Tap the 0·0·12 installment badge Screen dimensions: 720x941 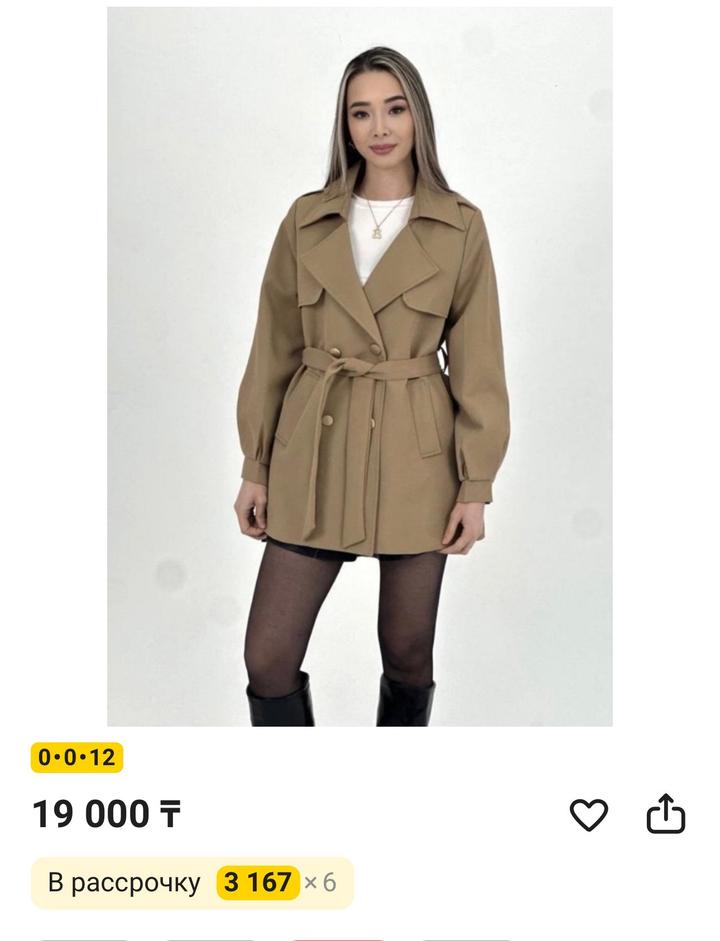(x=76, y=757)
